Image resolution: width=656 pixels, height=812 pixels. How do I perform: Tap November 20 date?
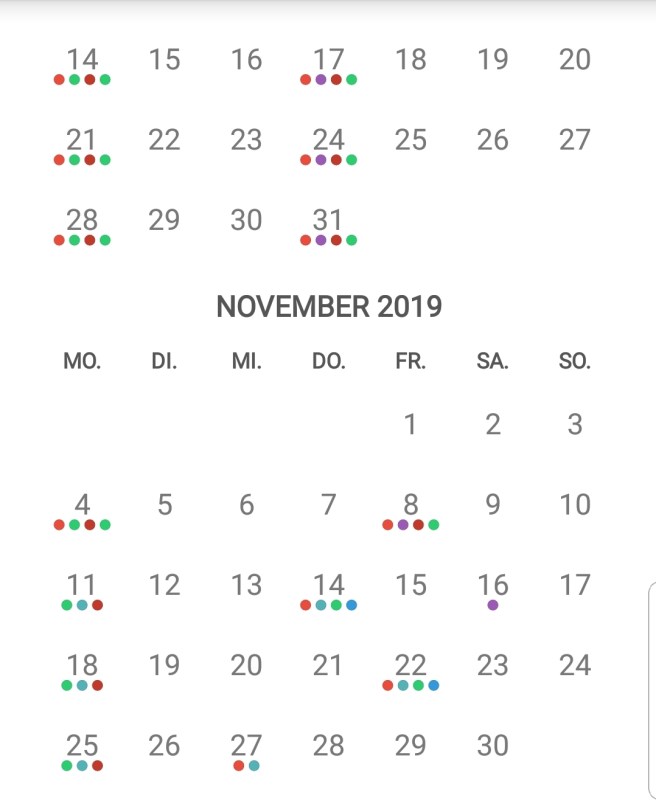(x=246, y=665)
